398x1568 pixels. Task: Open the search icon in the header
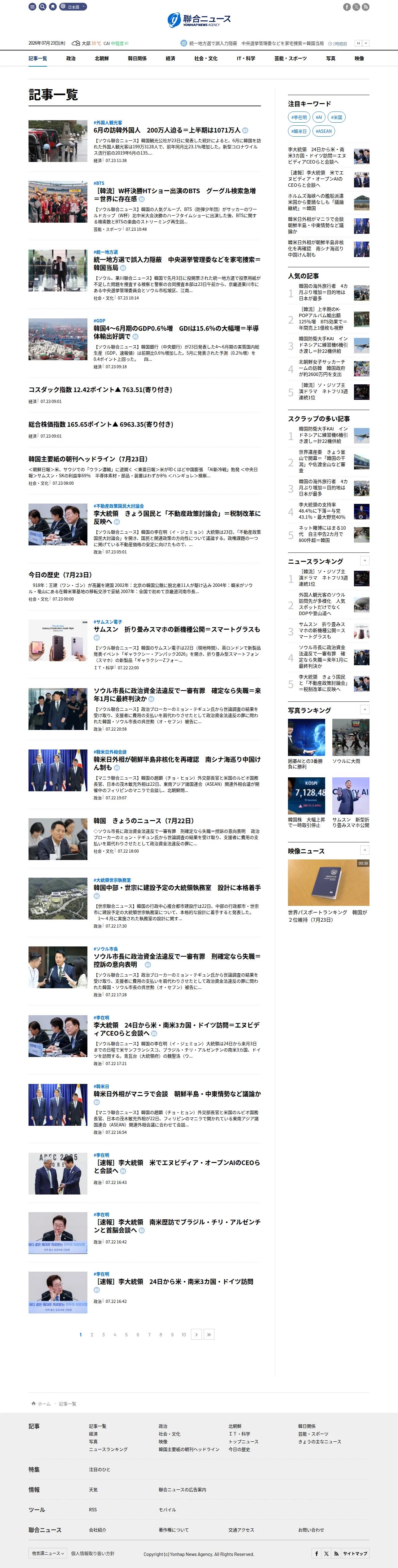tap(43, 7)
